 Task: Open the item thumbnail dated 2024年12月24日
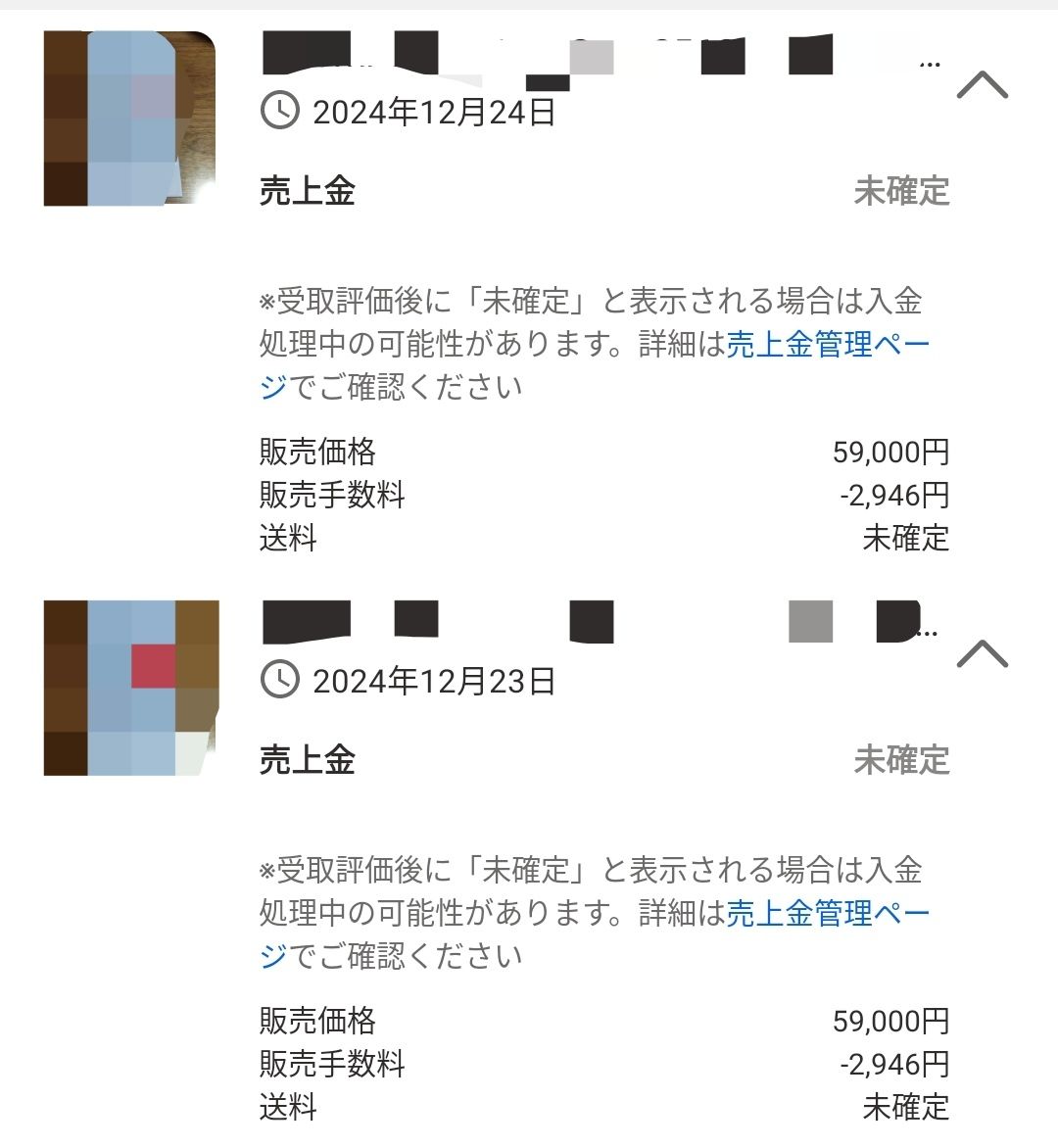pos(129,120)
